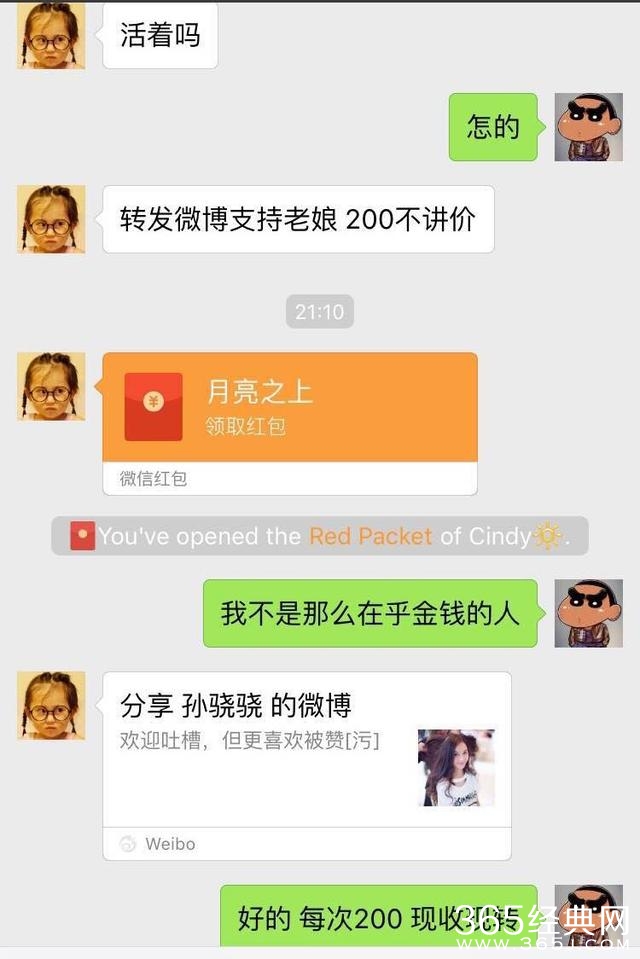Viewport: 640px width, 959px height.
Task: Open the shared 孙骁骁 Weibo card
Action: pyautogui.click(x=306, y=752)
